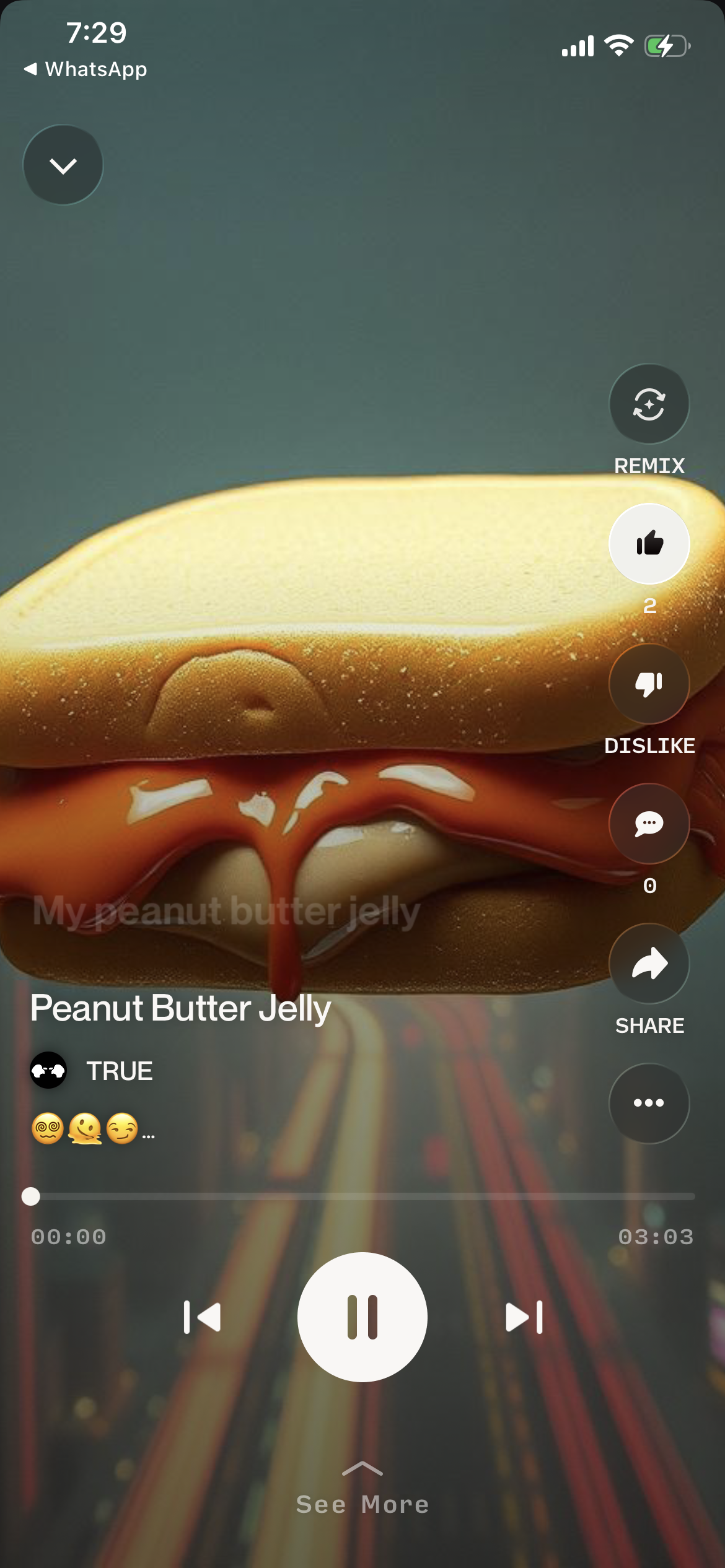Skip to the next track
The height and width of the screenshot is (1568, 725).
(524, 1317)
